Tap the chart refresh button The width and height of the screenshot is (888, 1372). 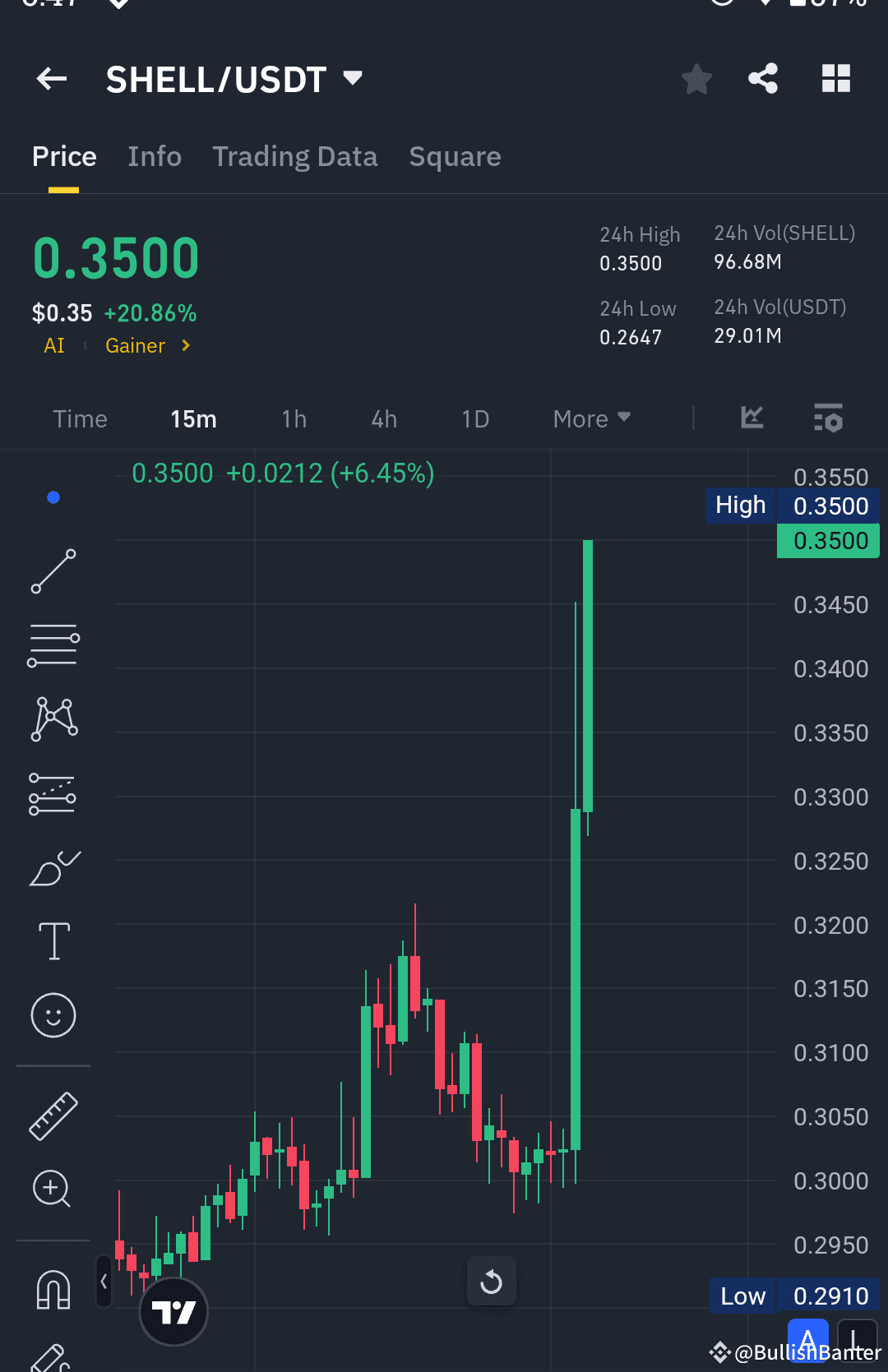[x=491, y=1282]
